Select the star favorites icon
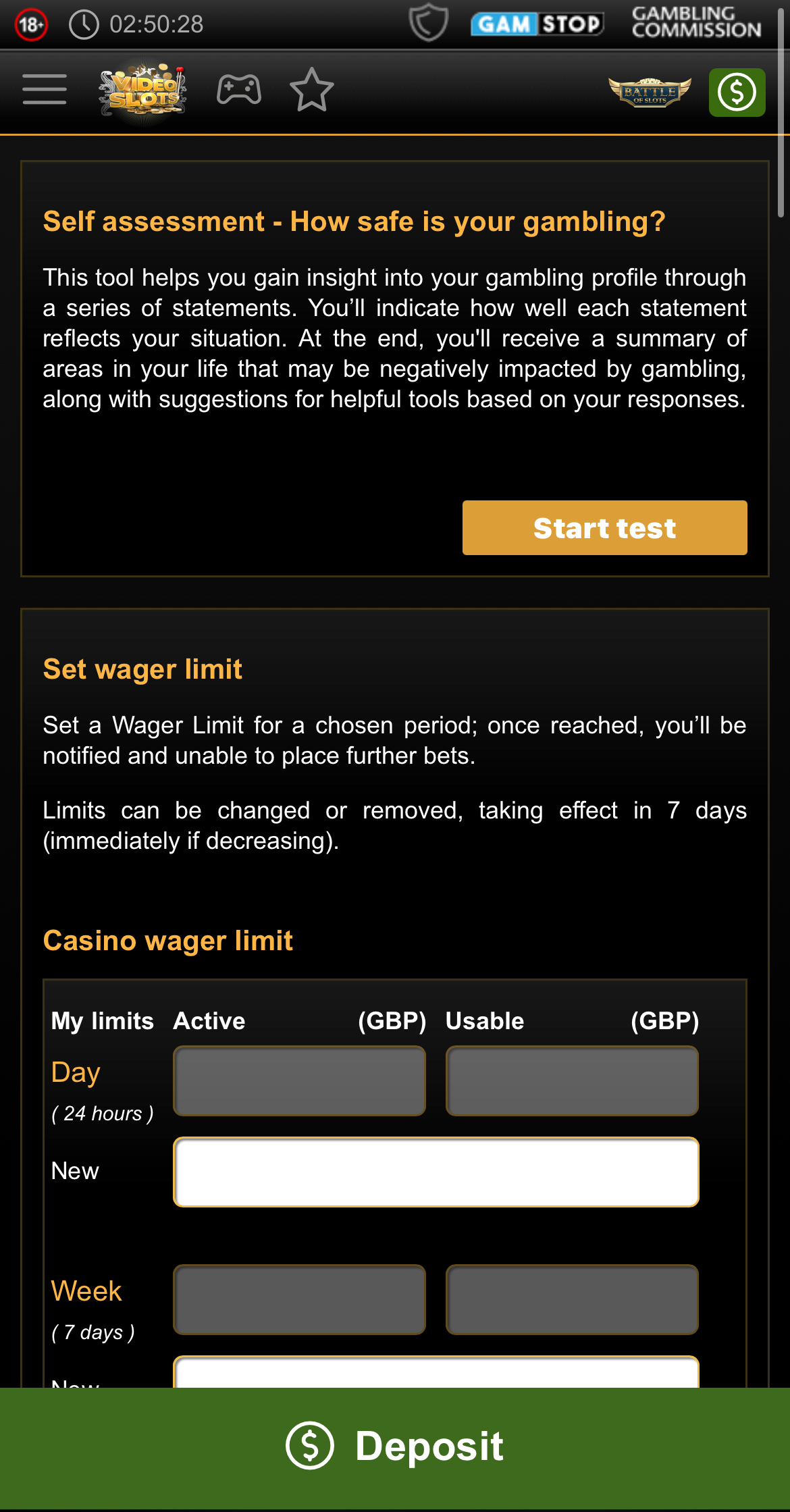The image size is (790, 1512). (x=311, y=88)
